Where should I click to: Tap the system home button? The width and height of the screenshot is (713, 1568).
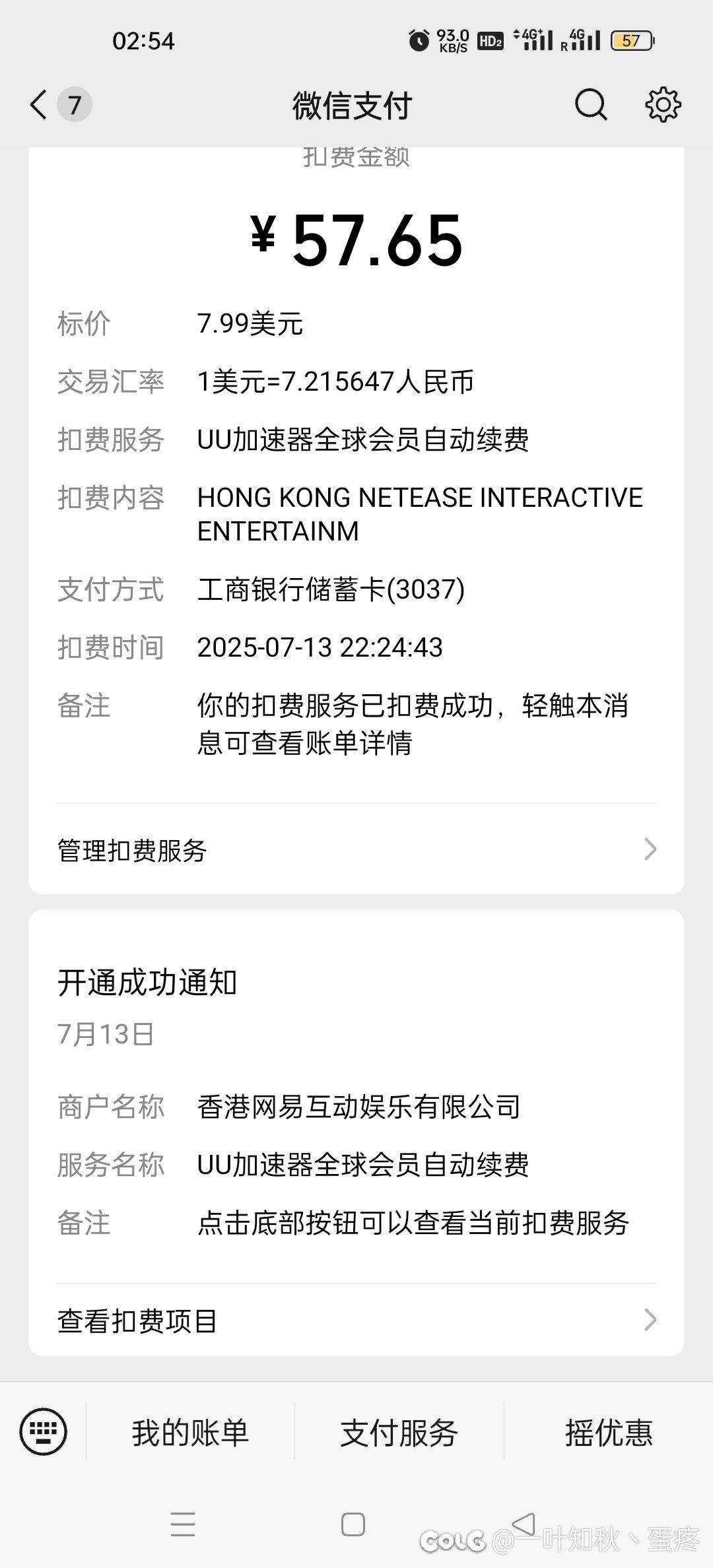353,1525
